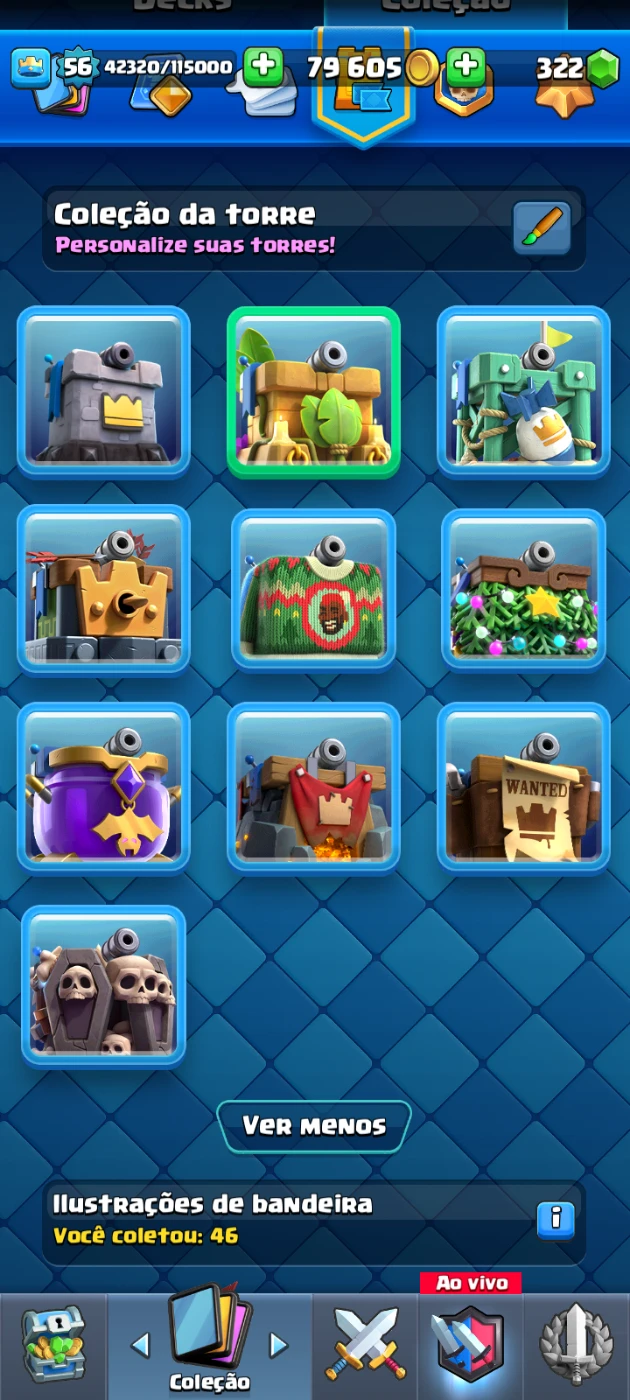The image size is (630, 1400).
Task: Pick the red banner lava tower skin
Action: [x=314, y=787]
